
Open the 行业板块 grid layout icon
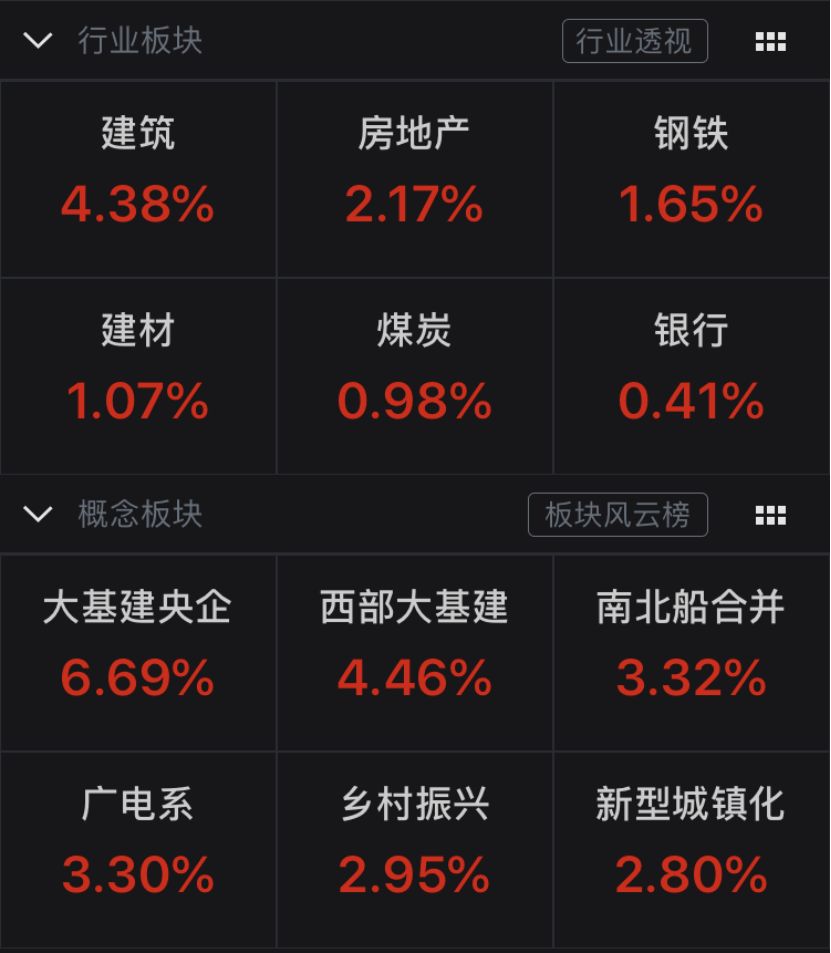click(770, 41)
